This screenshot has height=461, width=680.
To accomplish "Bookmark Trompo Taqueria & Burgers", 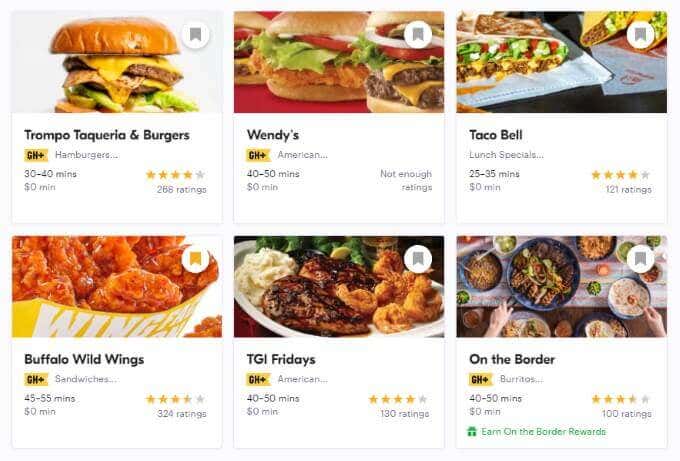I will click(x=196, y=35).
